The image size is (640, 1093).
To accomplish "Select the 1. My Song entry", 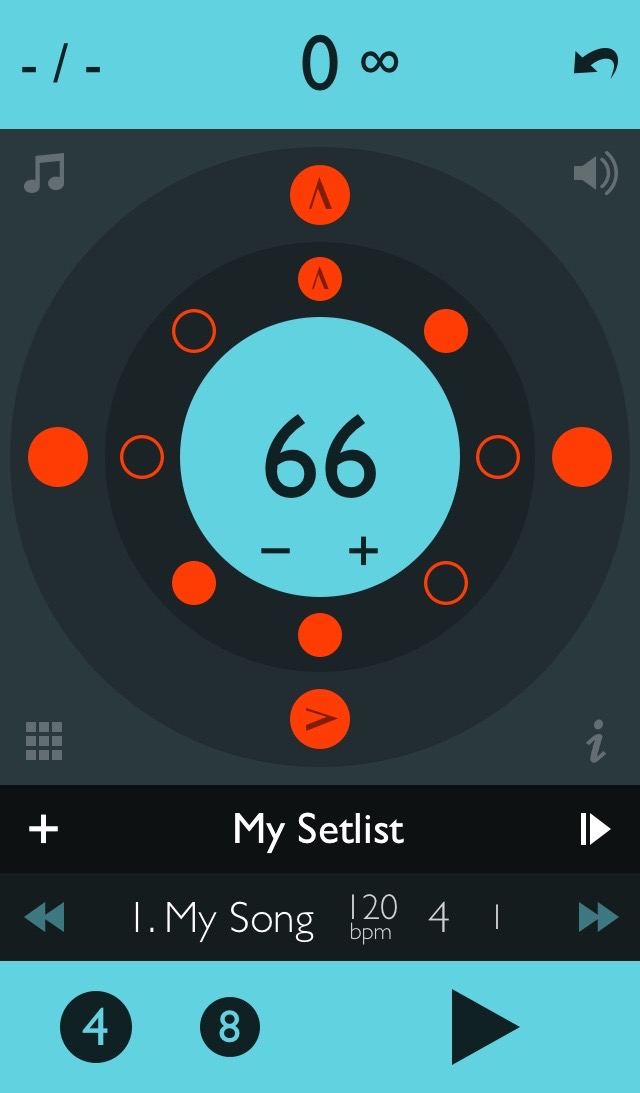I will (223, 919).
